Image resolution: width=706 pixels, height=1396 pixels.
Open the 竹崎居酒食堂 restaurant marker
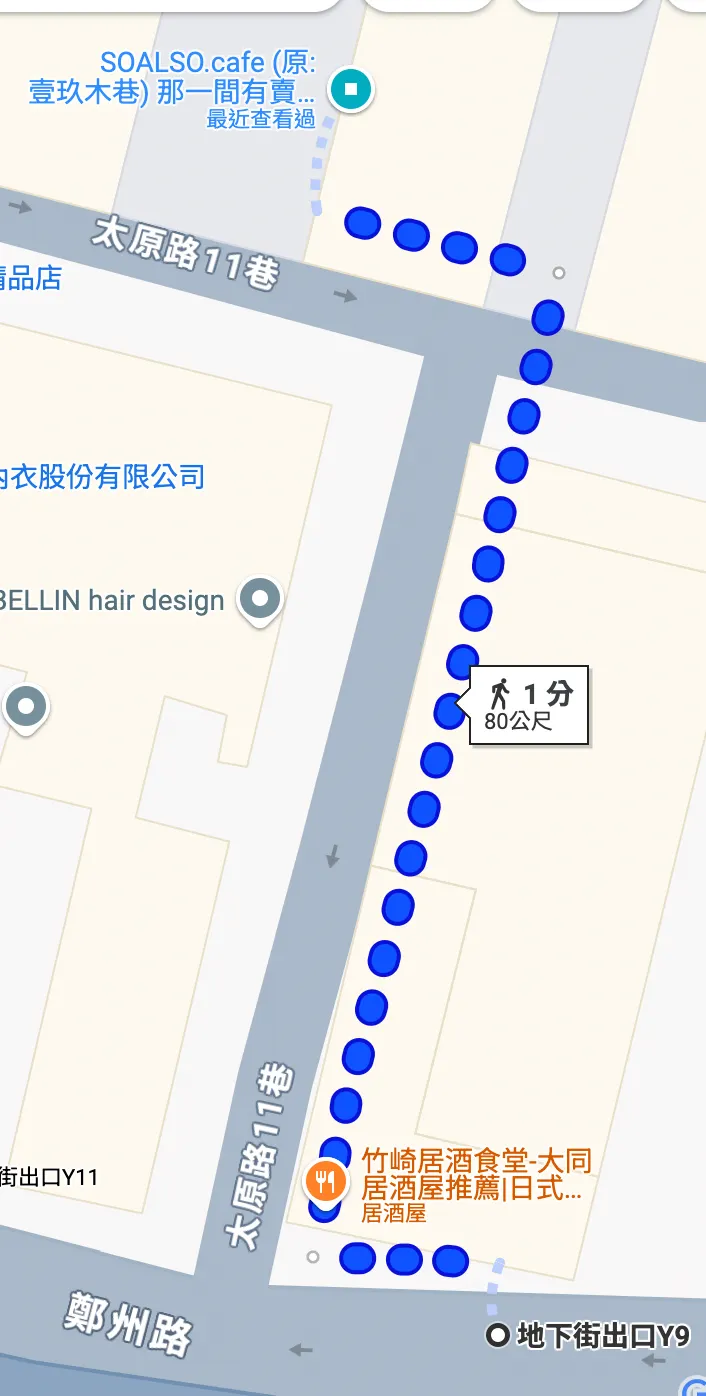(x=325, y=1183)
